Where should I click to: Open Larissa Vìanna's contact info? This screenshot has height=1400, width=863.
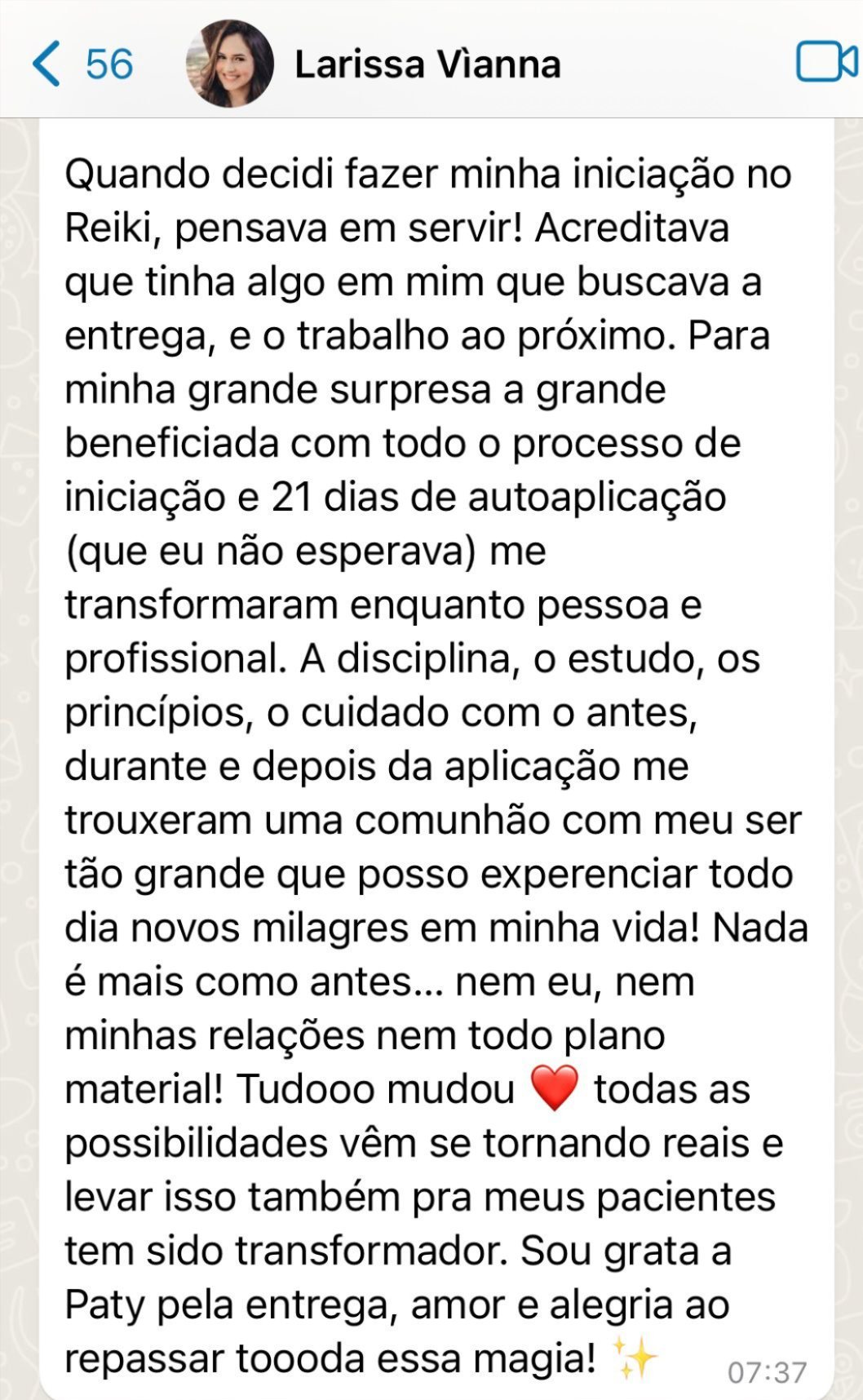(427, 64)
